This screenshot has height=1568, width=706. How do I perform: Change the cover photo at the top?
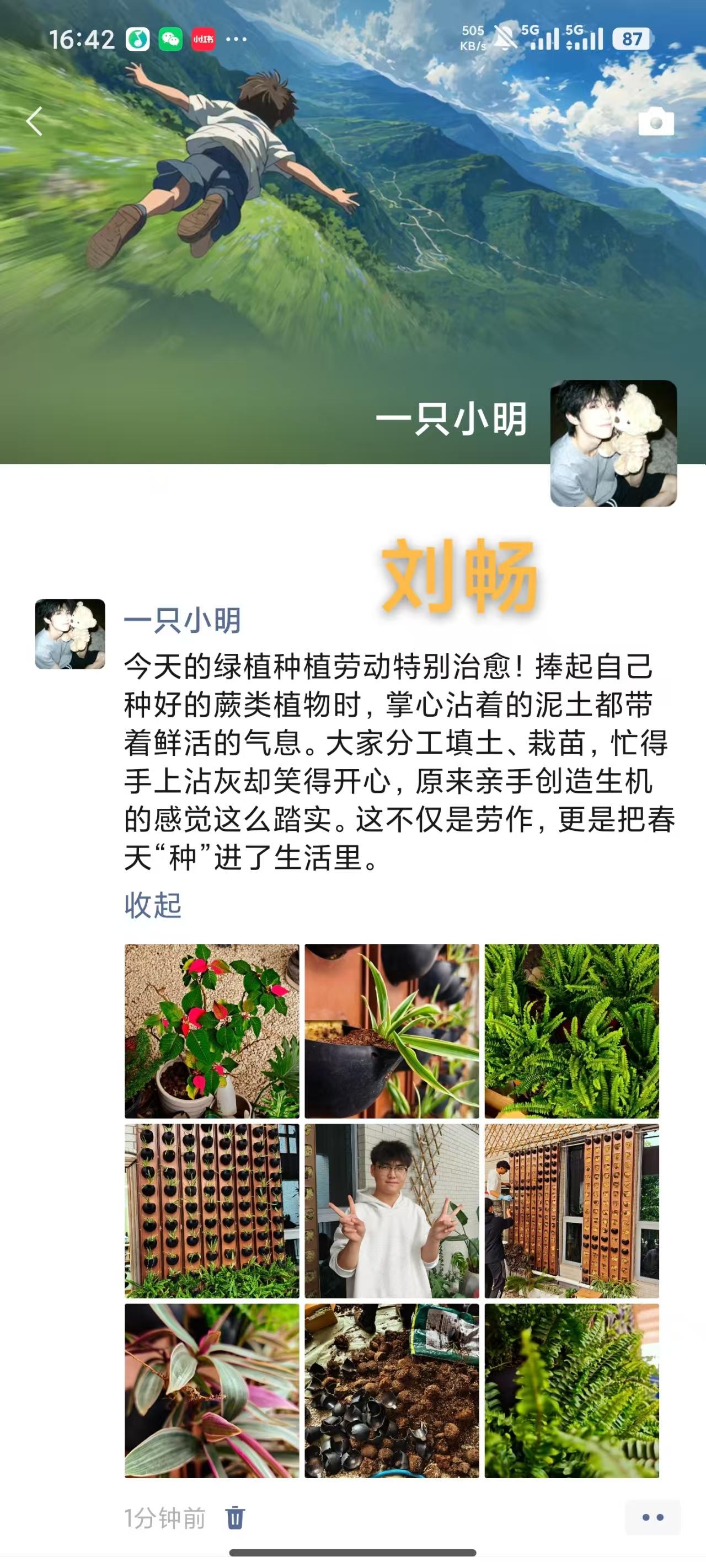click(x=354, y=232)
